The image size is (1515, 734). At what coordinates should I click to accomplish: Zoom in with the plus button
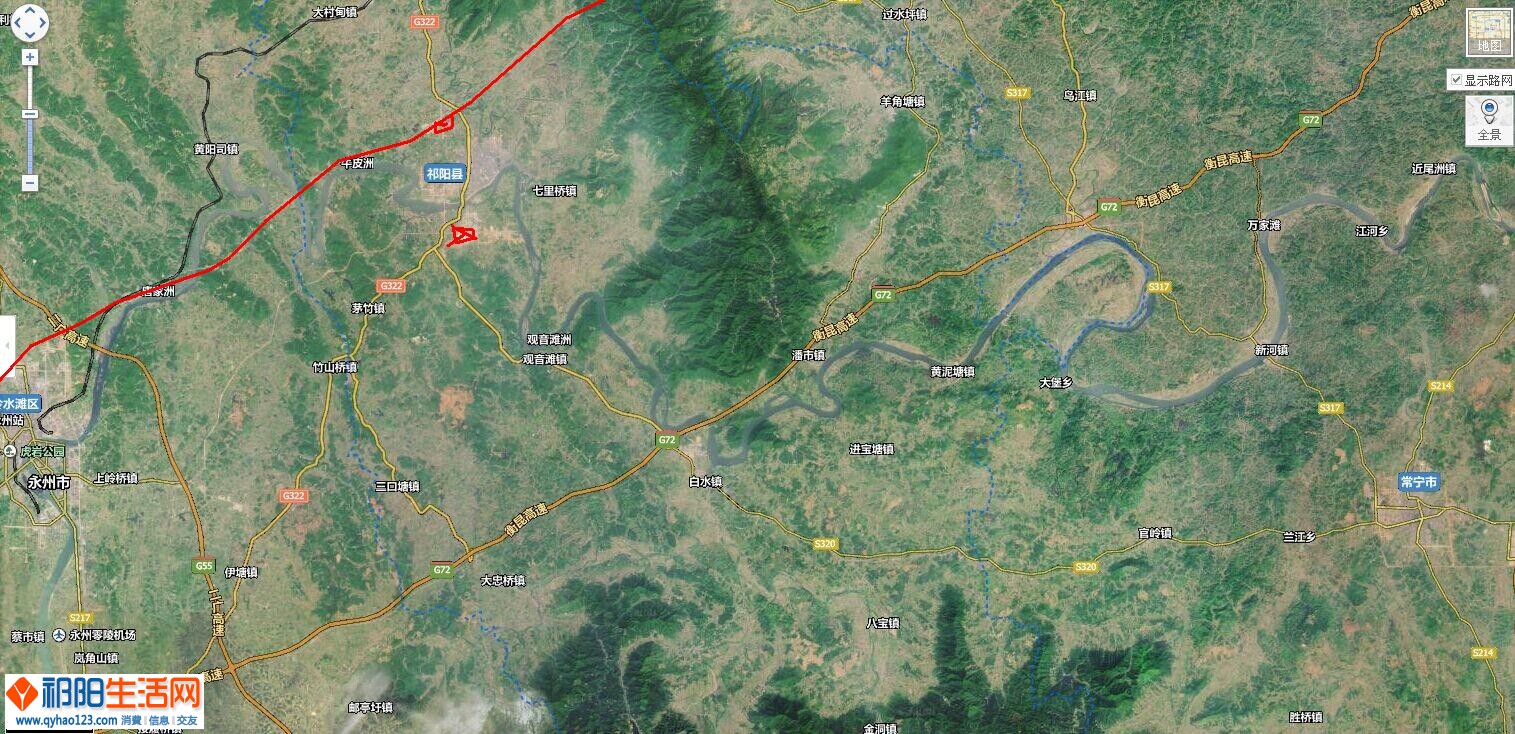pyautogui.click(x=30, y=58)
